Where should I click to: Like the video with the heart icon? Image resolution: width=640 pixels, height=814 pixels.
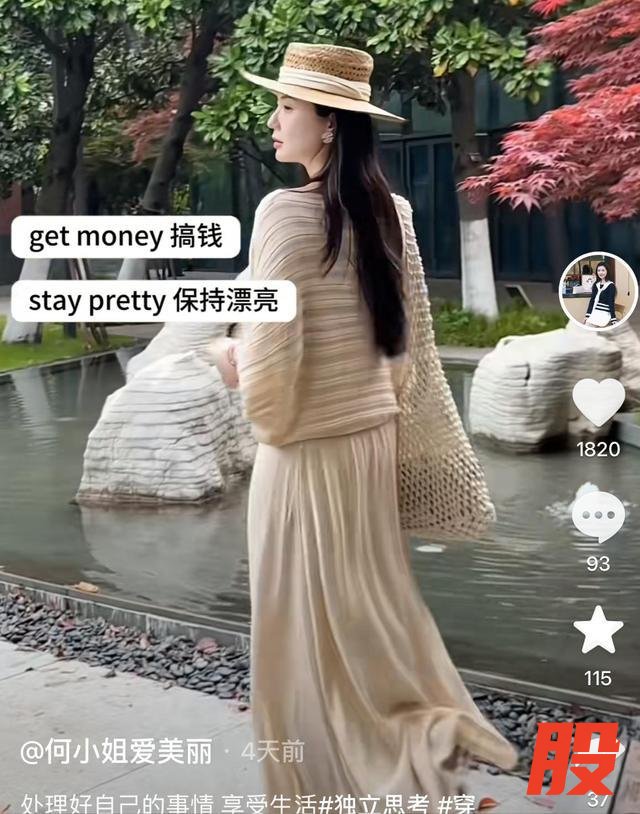[x=598, y=402]
